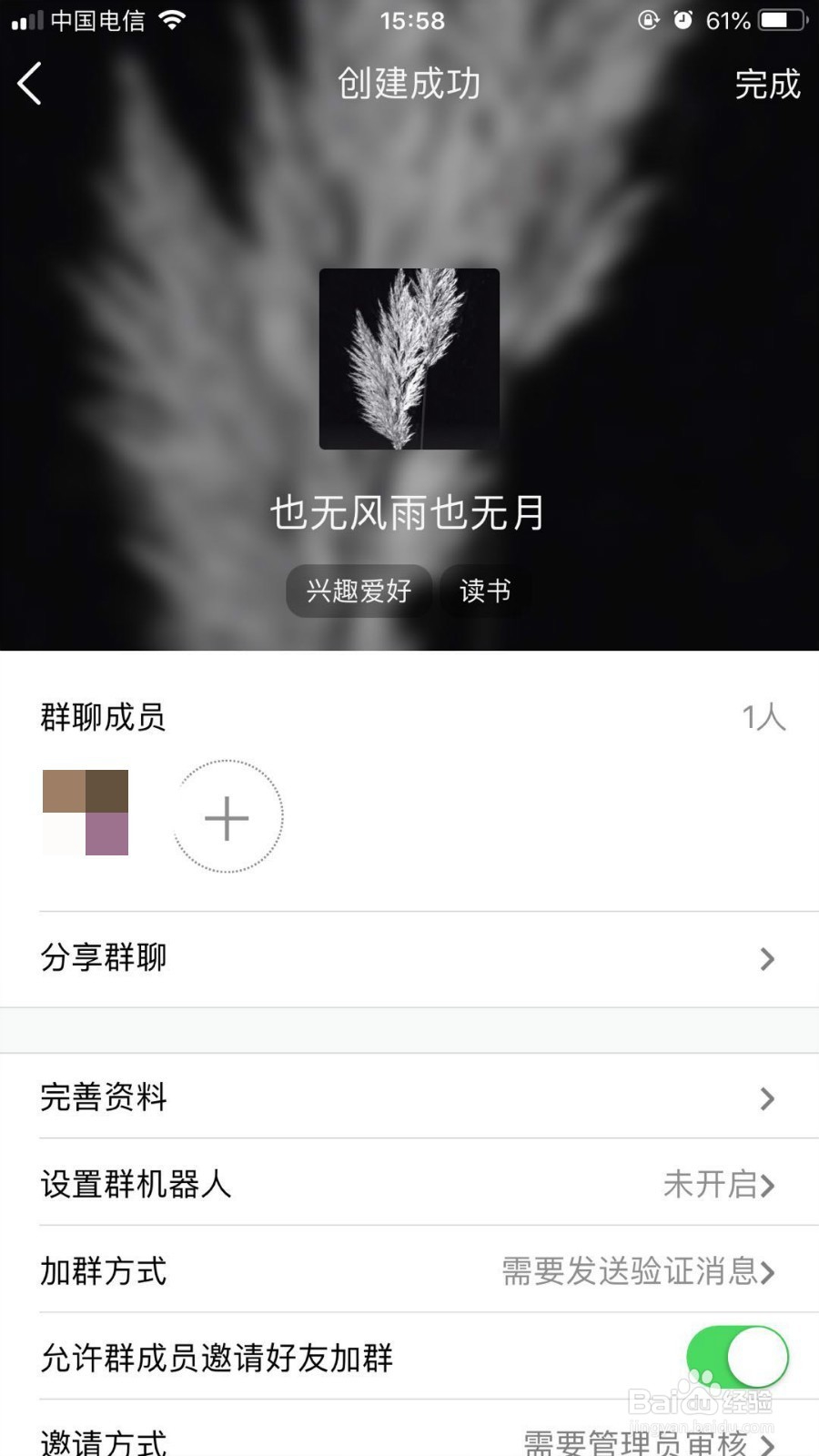The height and width of the screenshot is (1456, 819).
Task: Click the group avatar image
Action: [409, 360]
